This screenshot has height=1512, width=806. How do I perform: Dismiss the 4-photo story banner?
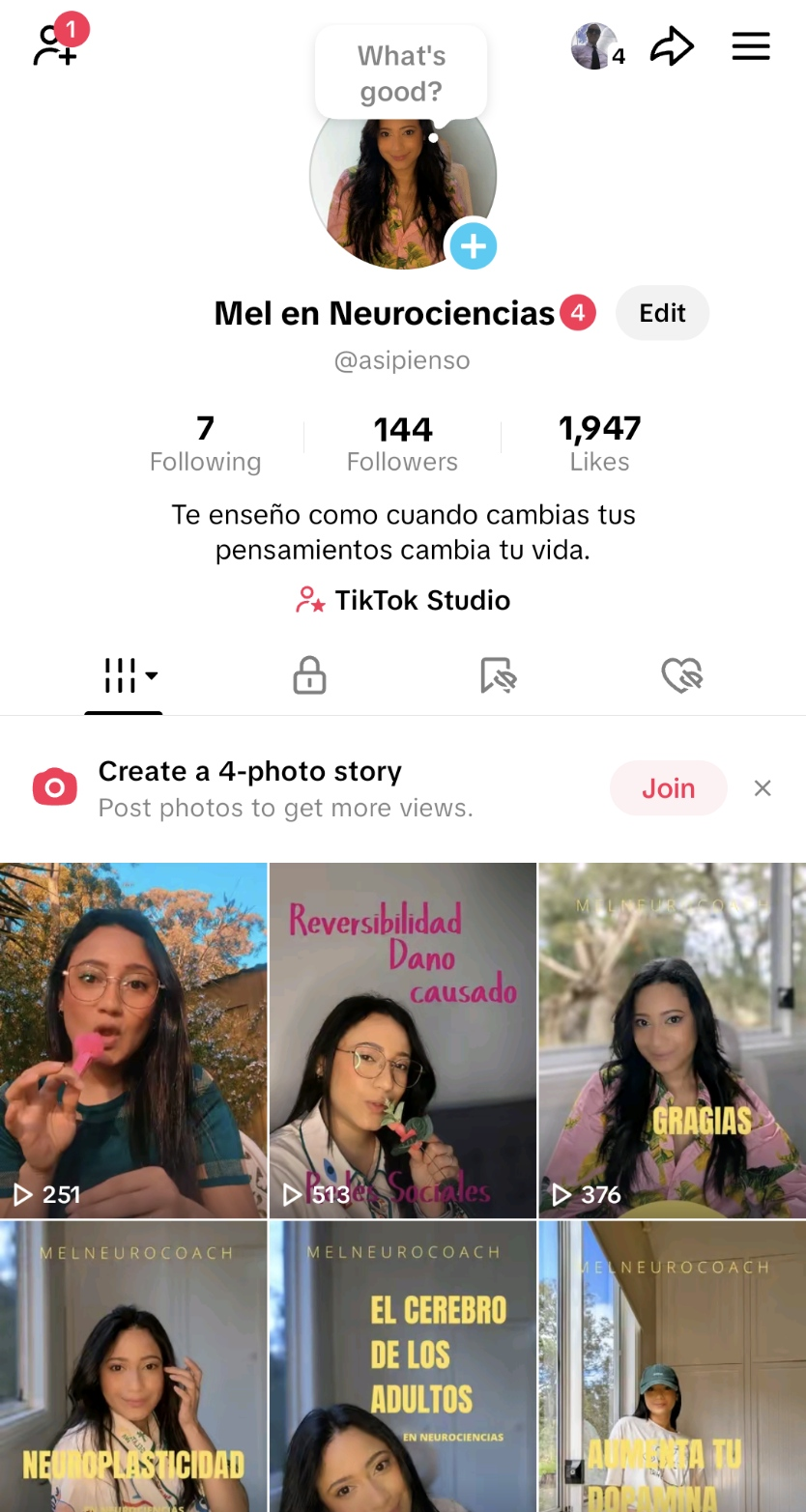[763, 787]
